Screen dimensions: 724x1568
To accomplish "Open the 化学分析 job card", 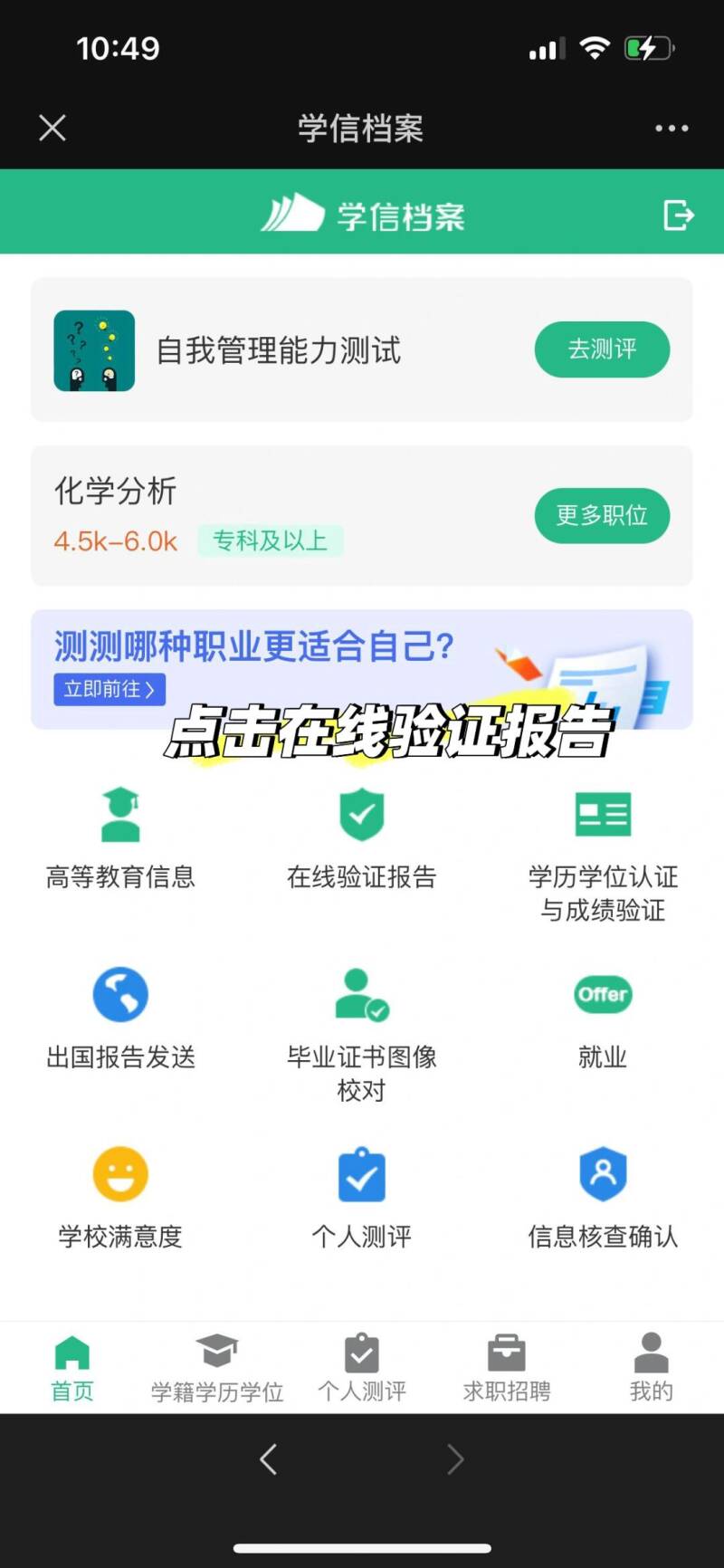I will [271, 514].
